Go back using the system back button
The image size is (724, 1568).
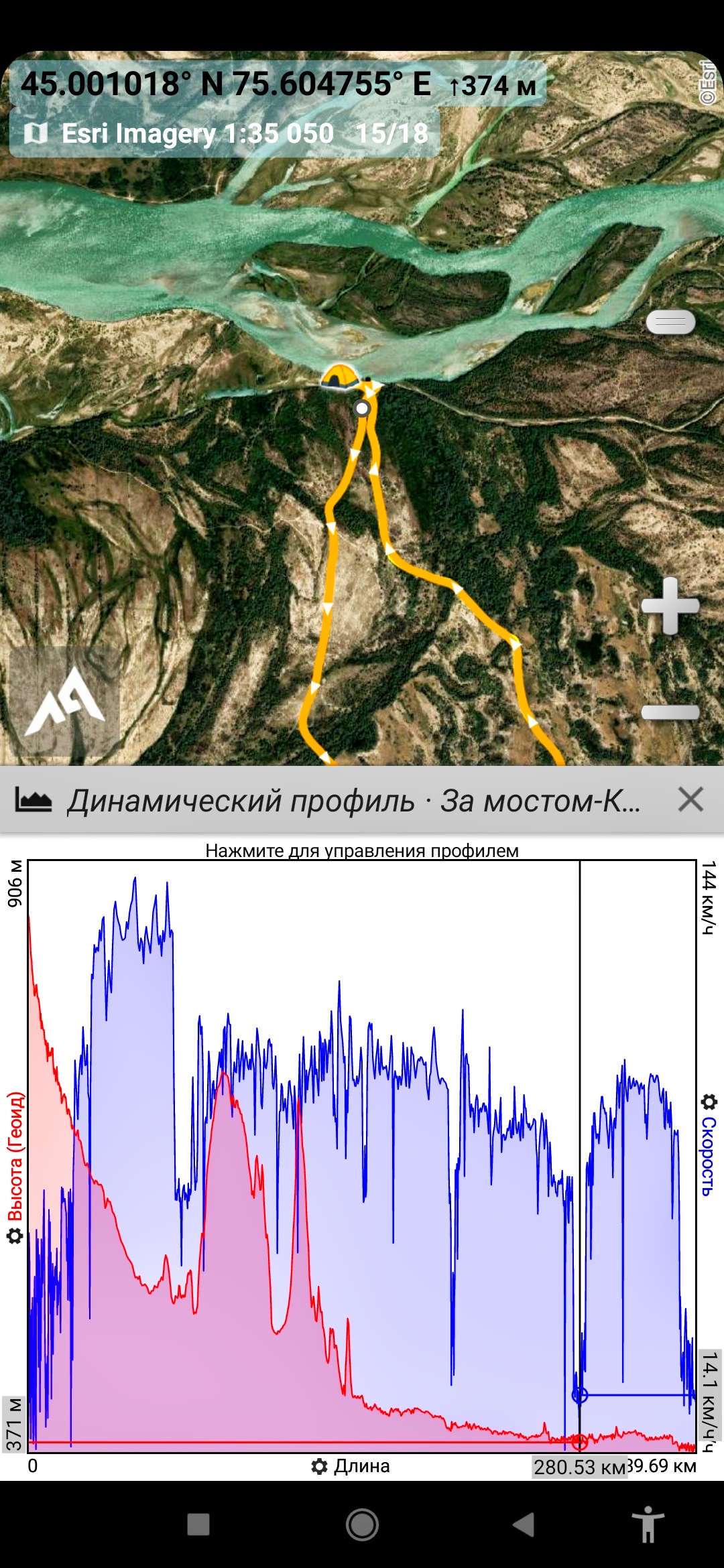pyautogui.click(x=524, y=1524)
